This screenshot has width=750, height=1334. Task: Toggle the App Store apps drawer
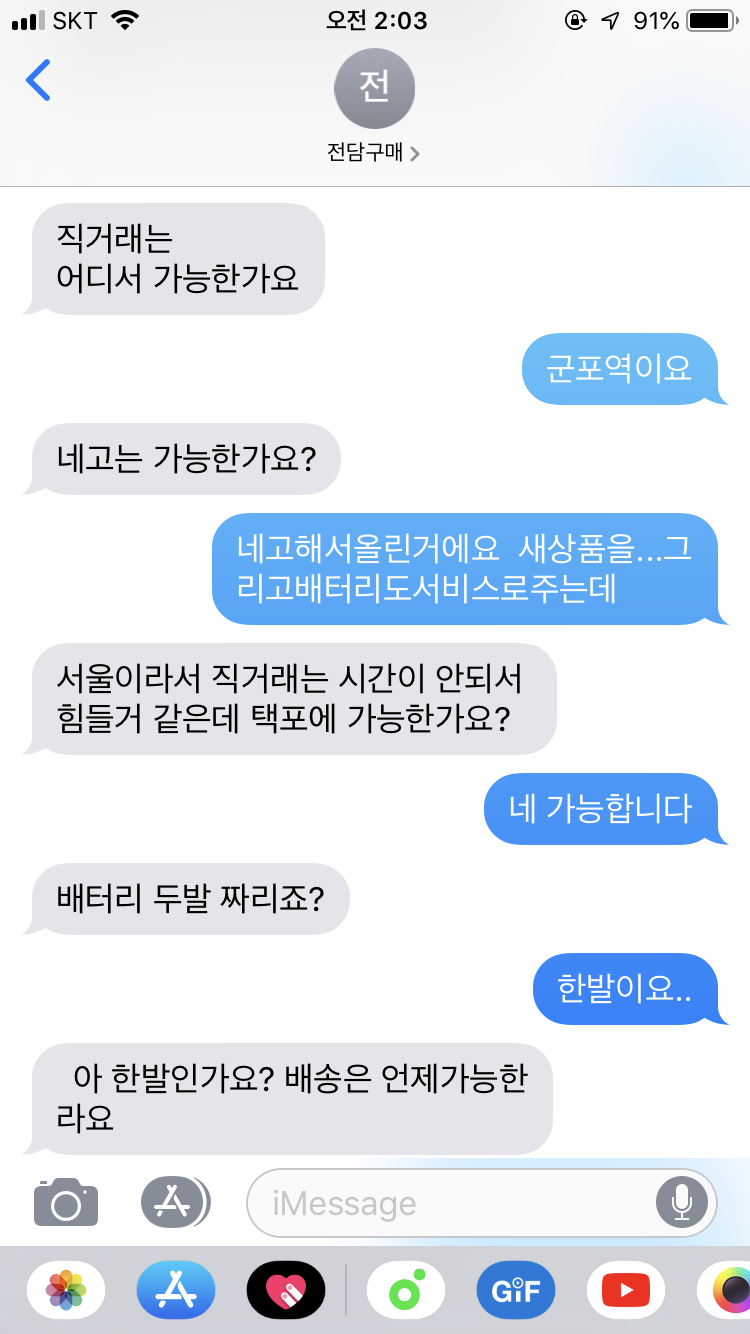pos(175,1201)
